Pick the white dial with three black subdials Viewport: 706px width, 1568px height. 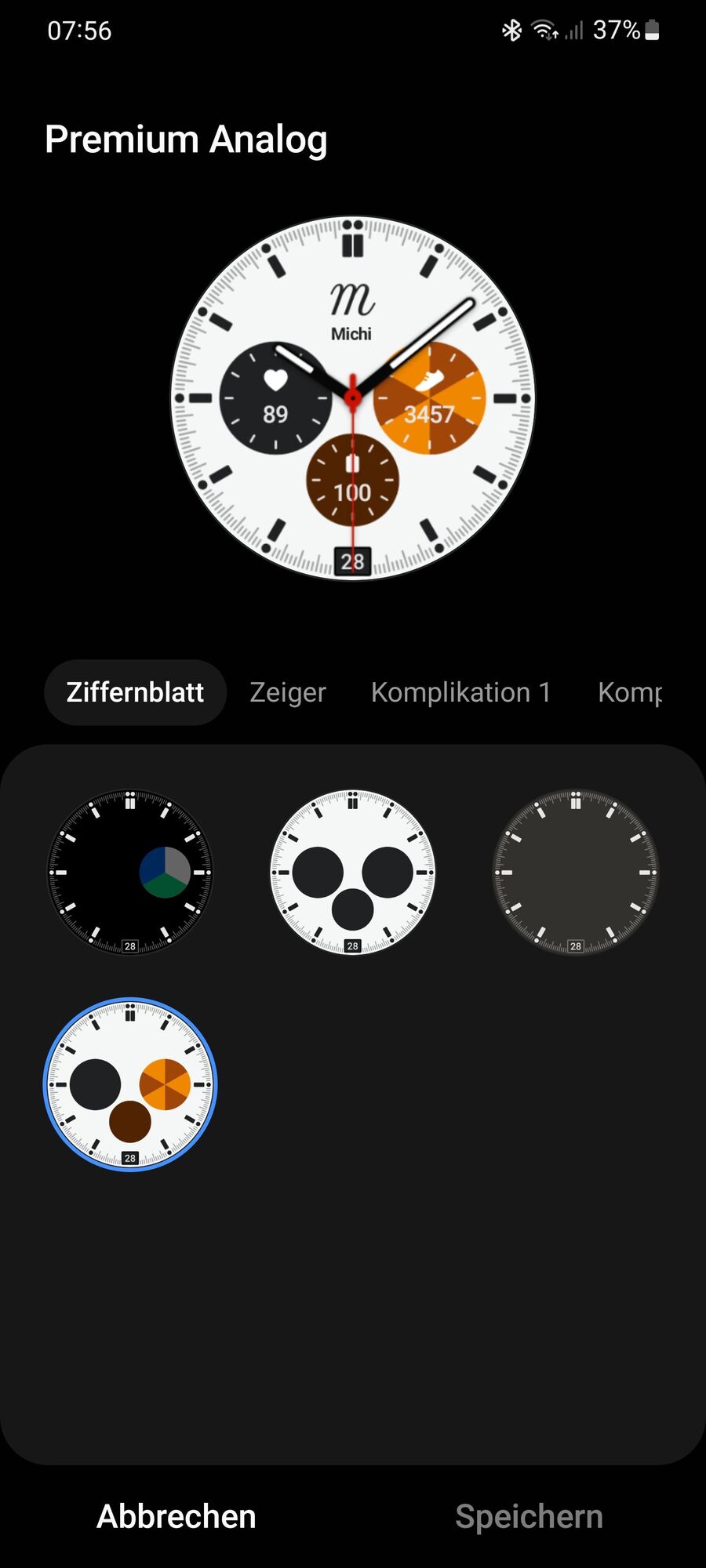tap(352, 872)
